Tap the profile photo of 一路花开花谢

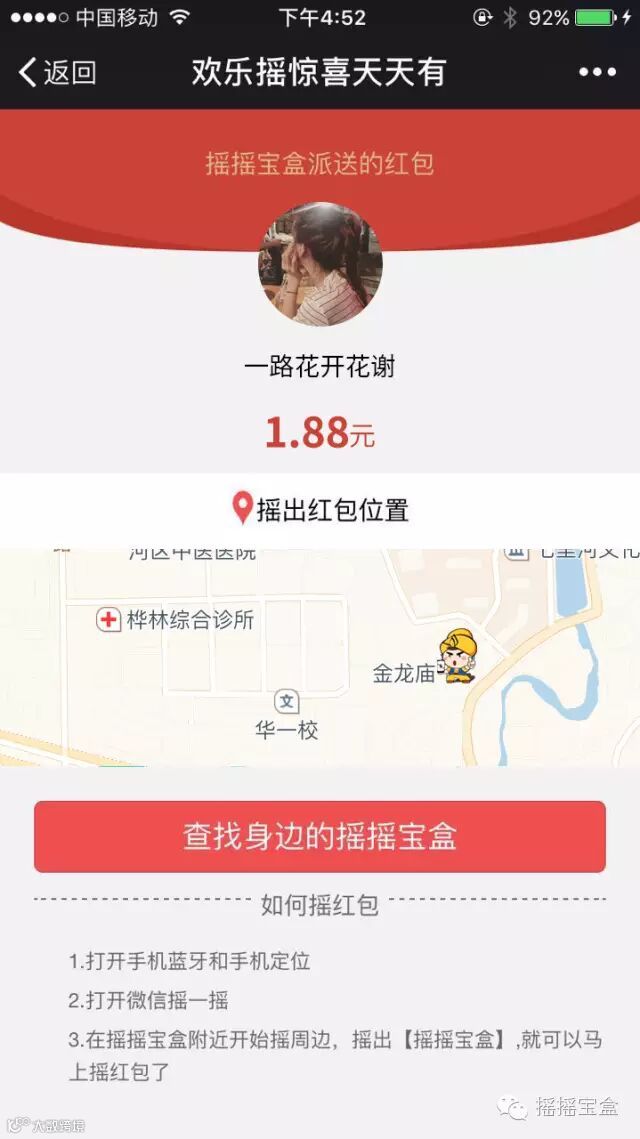click(320, 264)
